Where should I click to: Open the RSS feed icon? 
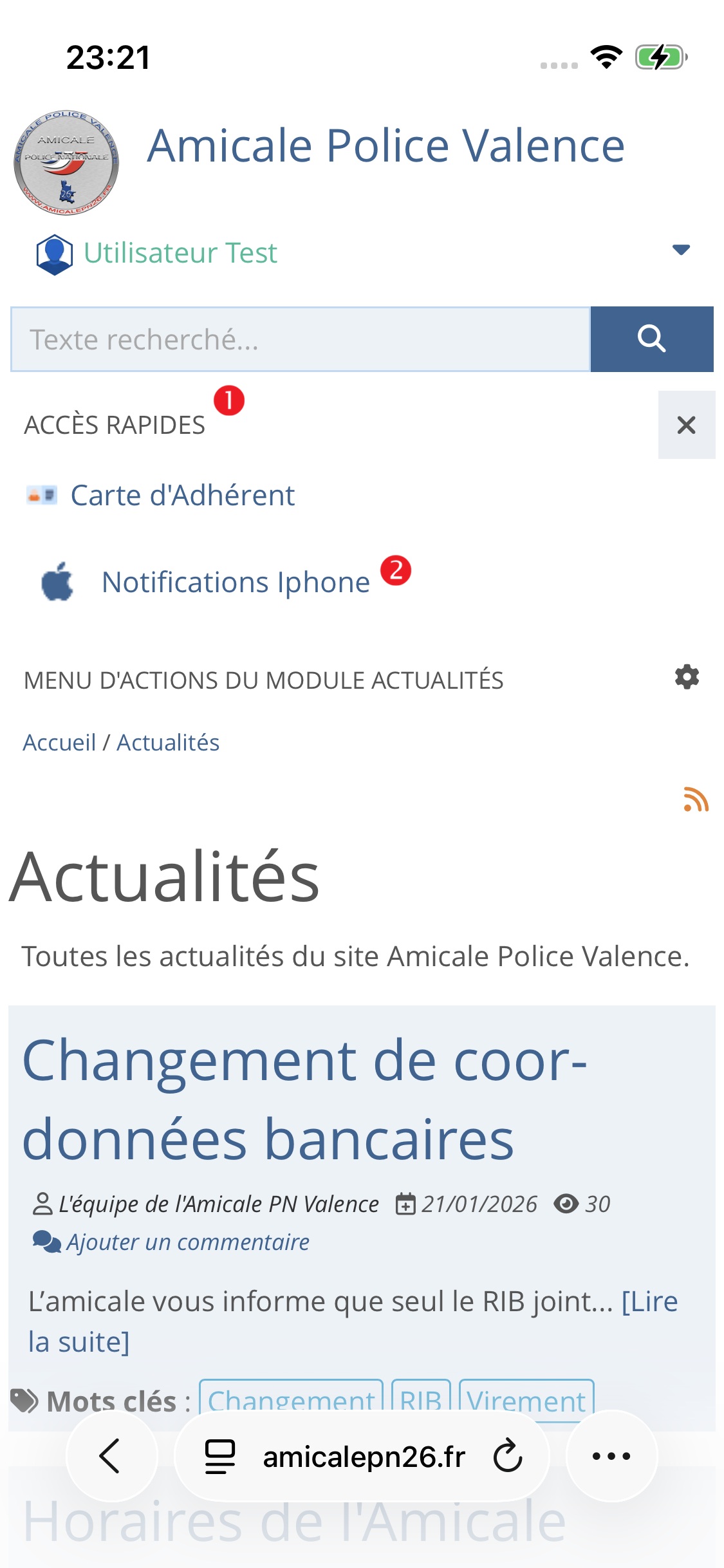696,799
